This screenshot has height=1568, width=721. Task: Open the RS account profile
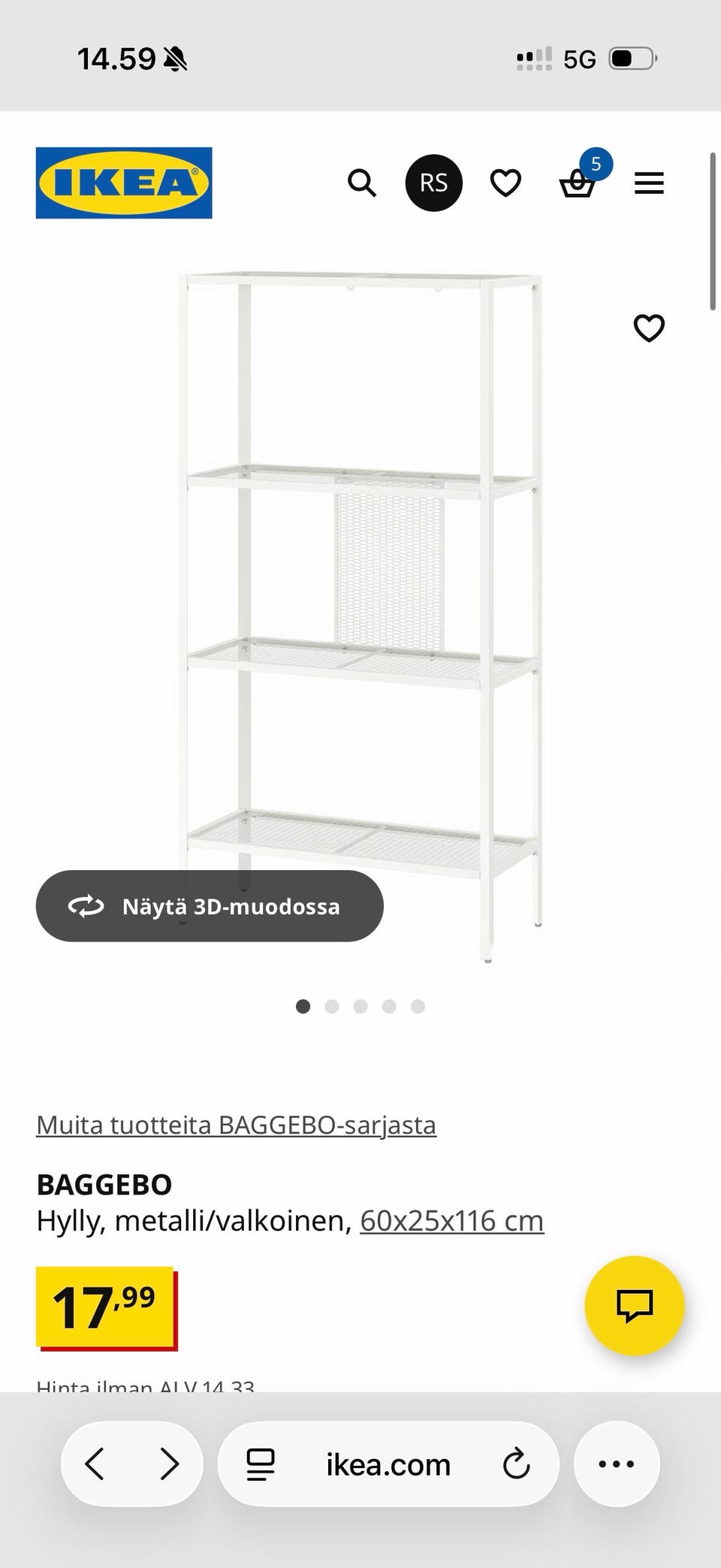433,183
